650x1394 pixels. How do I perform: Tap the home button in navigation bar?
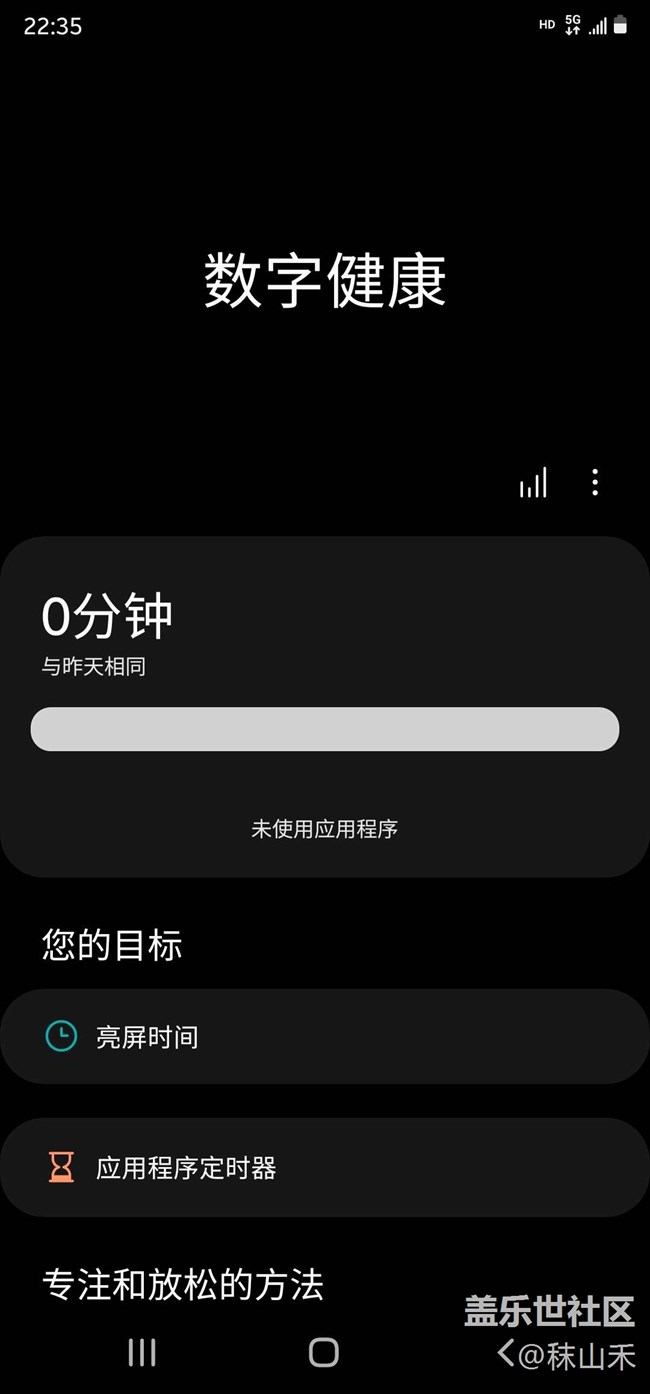[324, 1353]
